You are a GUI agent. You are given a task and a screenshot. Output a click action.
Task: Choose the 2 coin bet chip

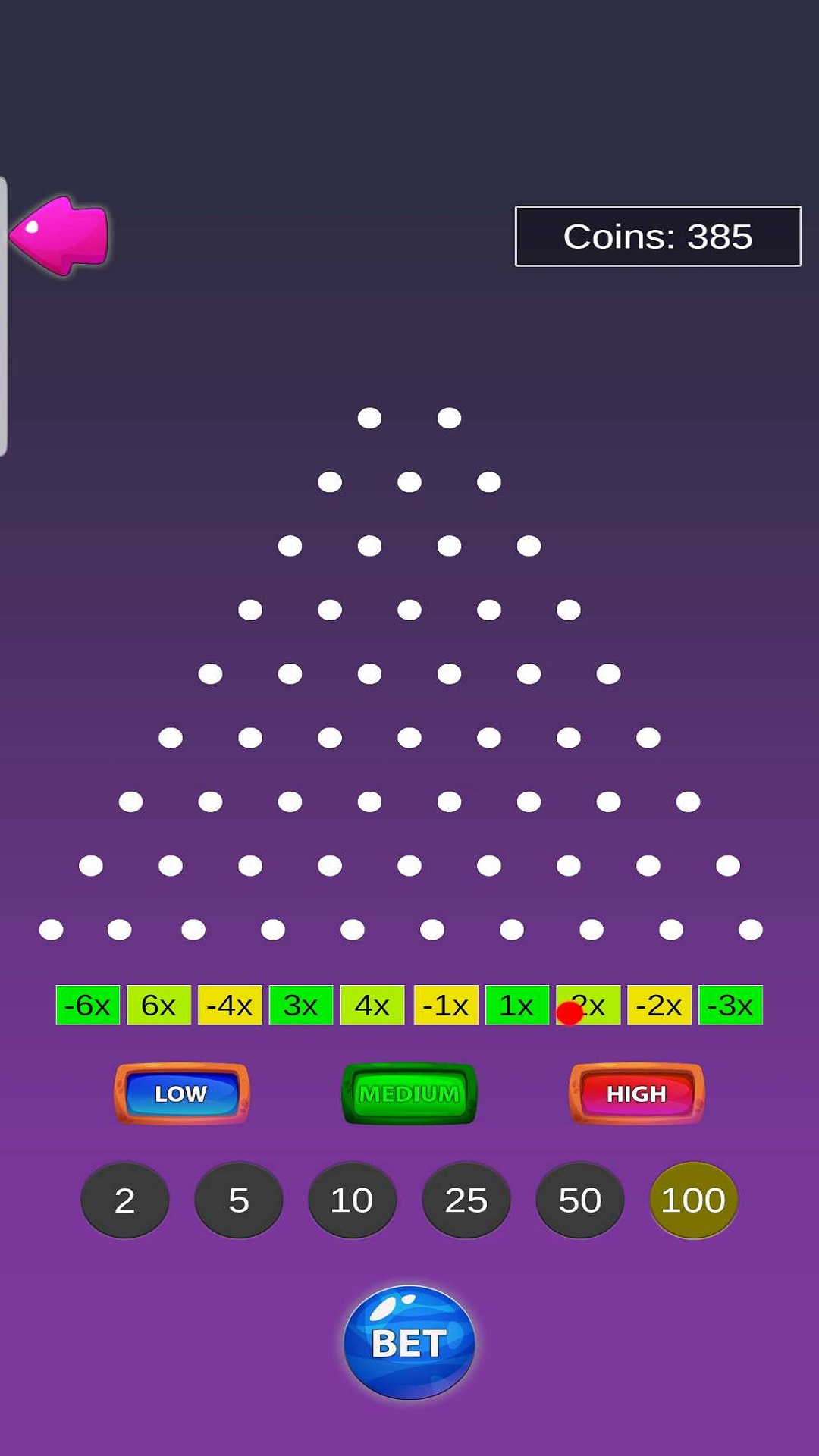click(x=125, y=1200)
